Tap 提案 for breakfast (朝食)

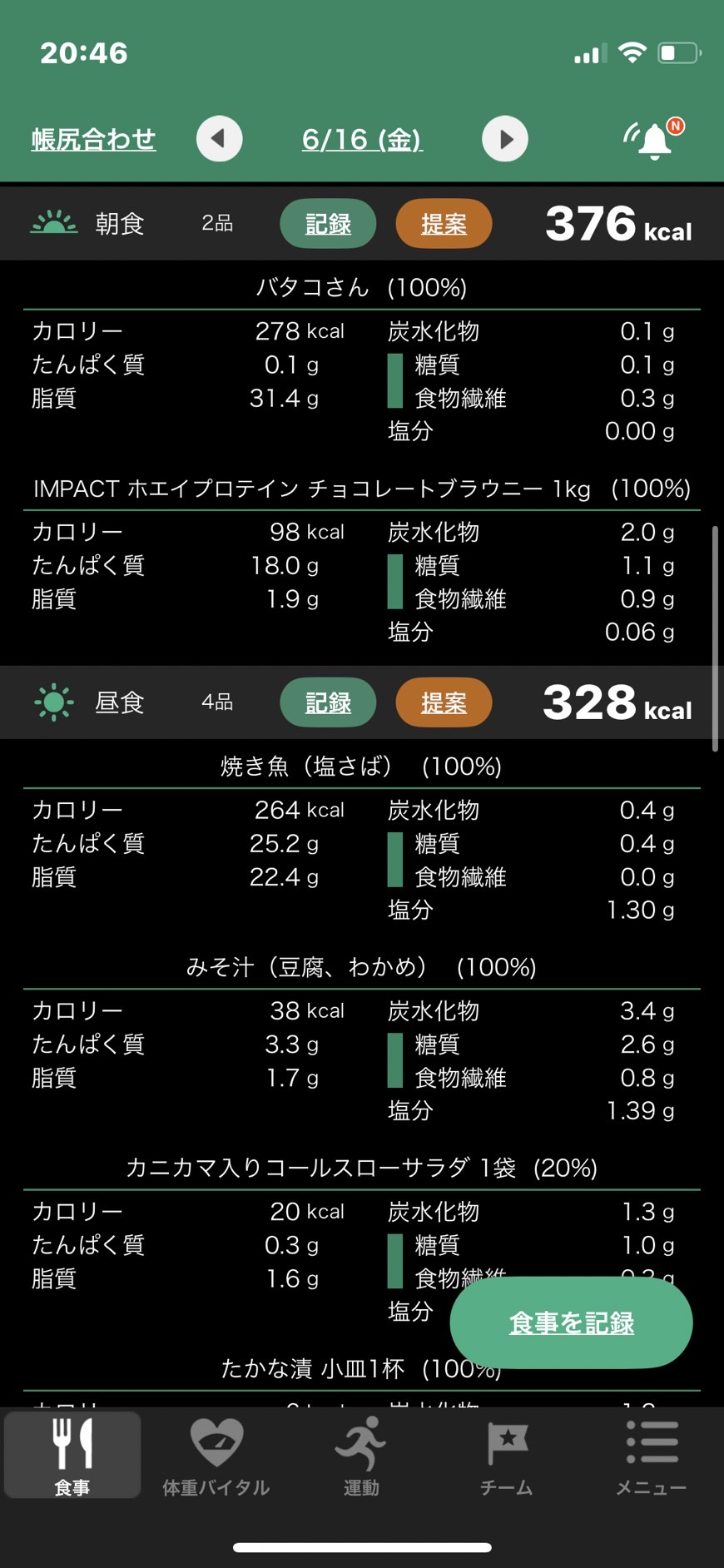[x=444, y=224]
